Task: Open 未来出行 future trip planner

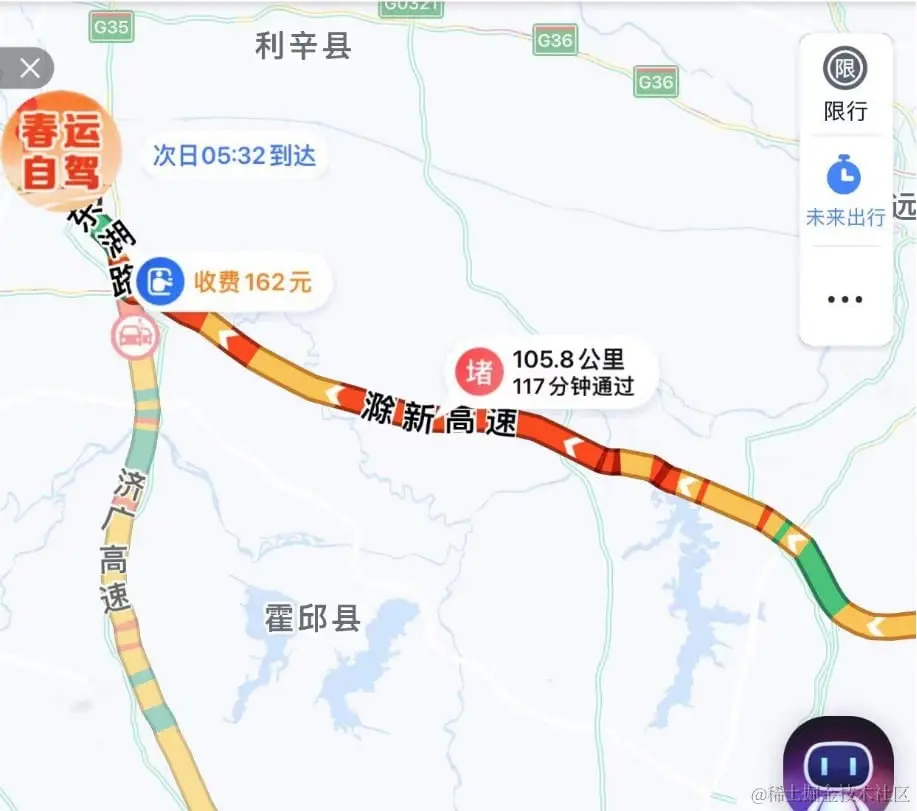Action: coord(845,192)
